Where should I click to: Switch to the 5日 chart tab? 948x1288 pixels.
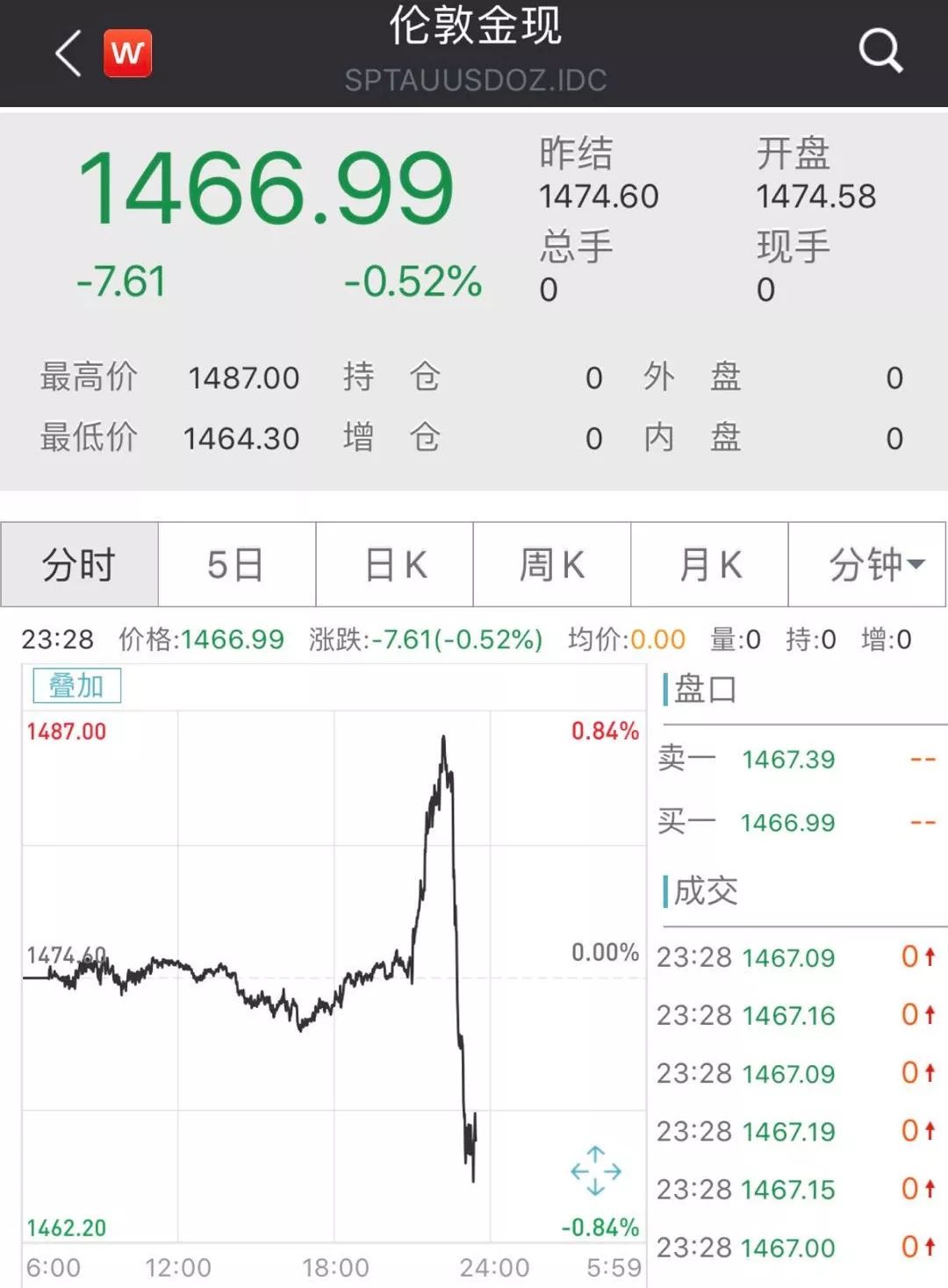tap(236, 564)
